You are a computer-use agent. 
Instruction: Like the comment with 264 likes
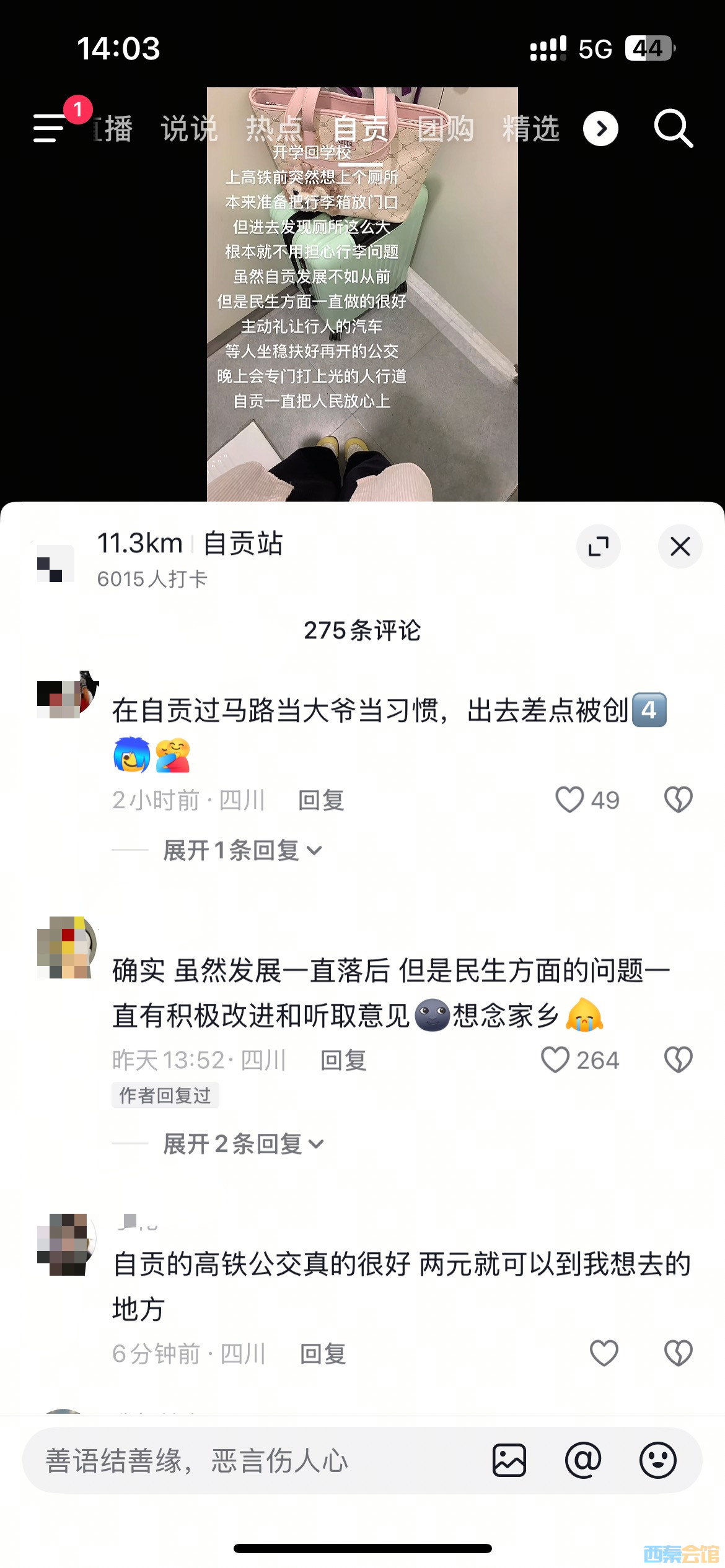pyautogui.click(x=555, y=1060)
